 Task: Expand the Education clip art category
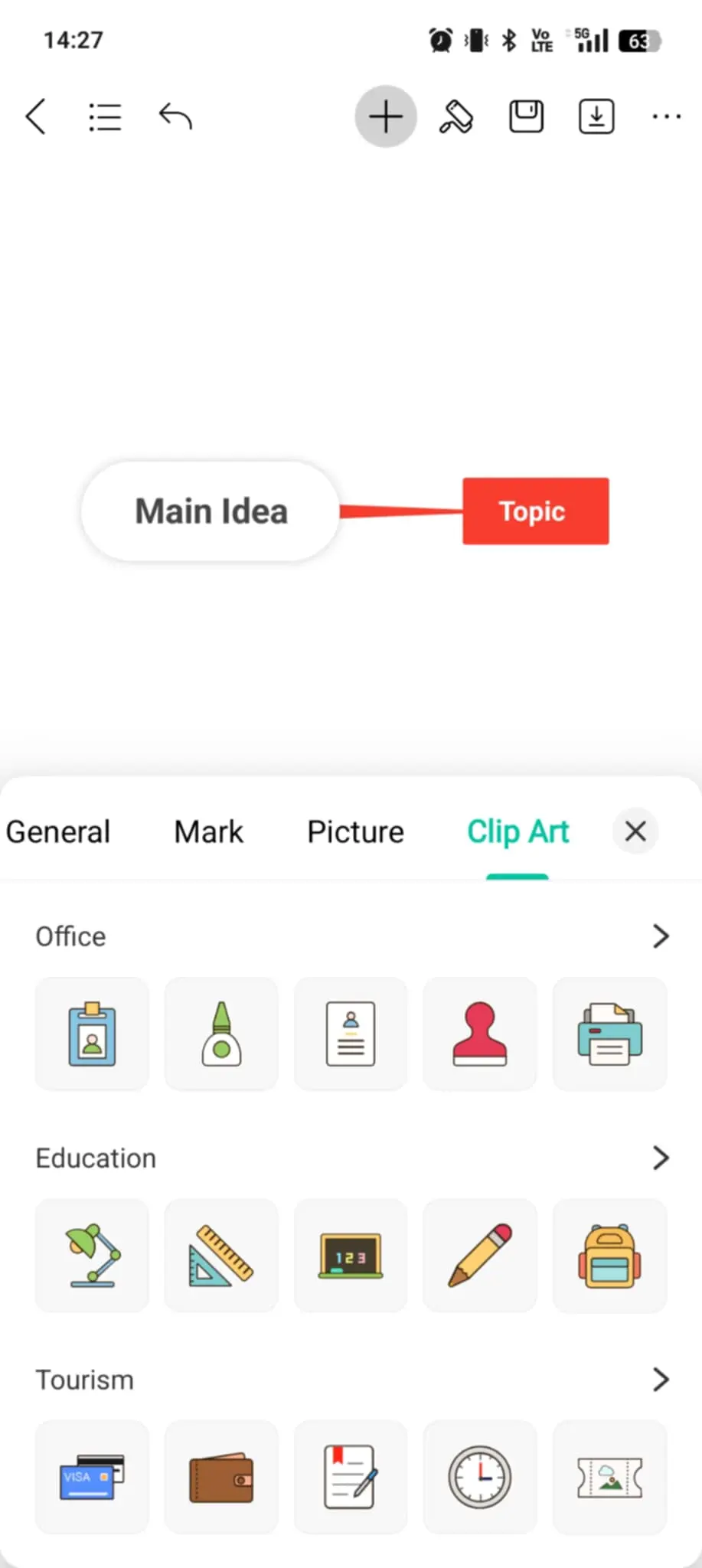[x=661, y=1158]
